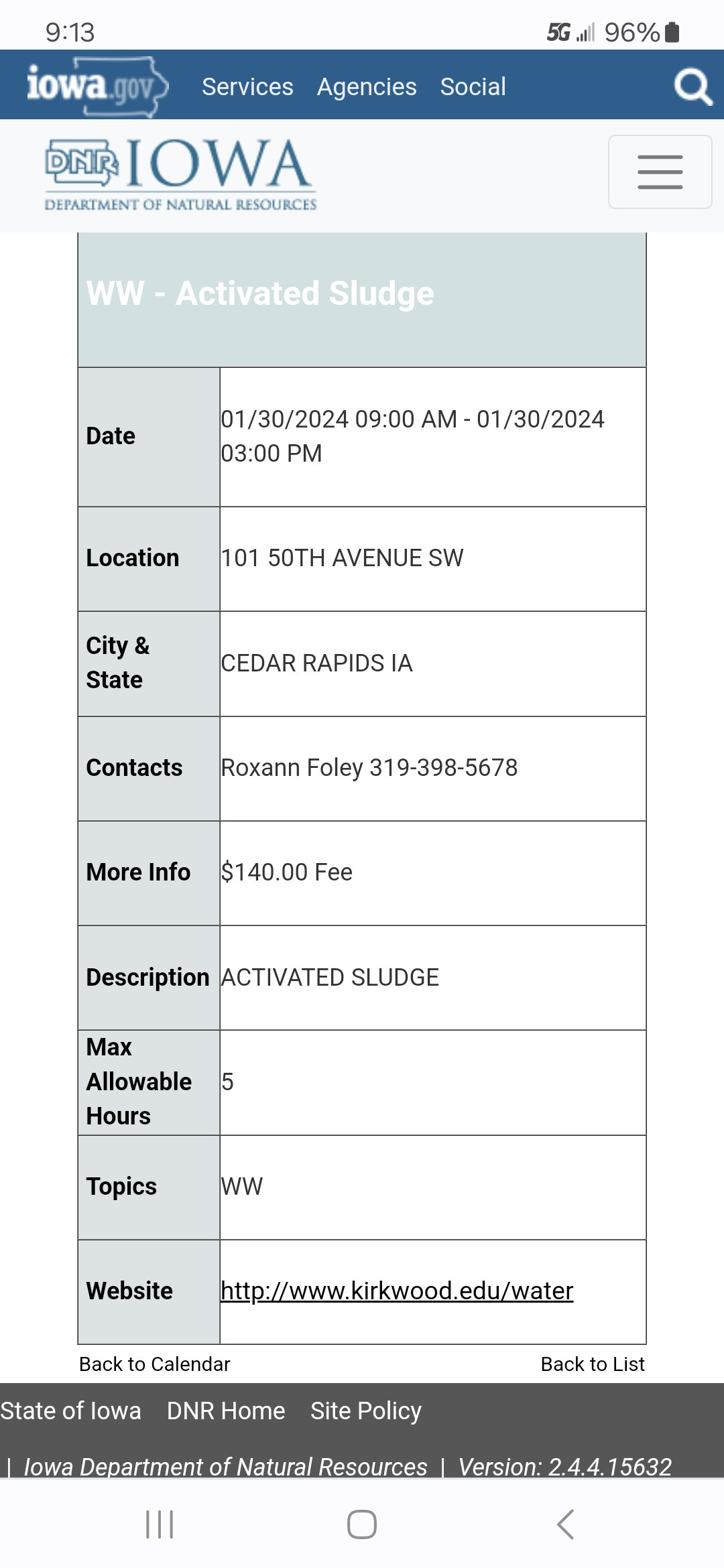Open the State of Iowa footer link
This screenshot has height=1568, width=724.
tap(70, 1411)
